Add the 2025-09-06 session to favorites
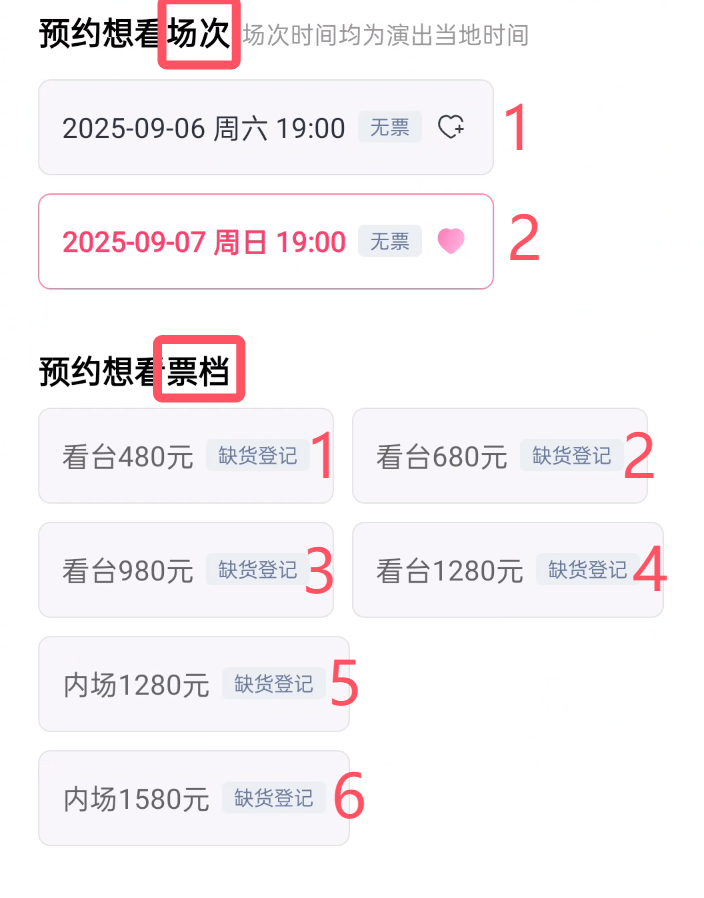 (451, 127)
